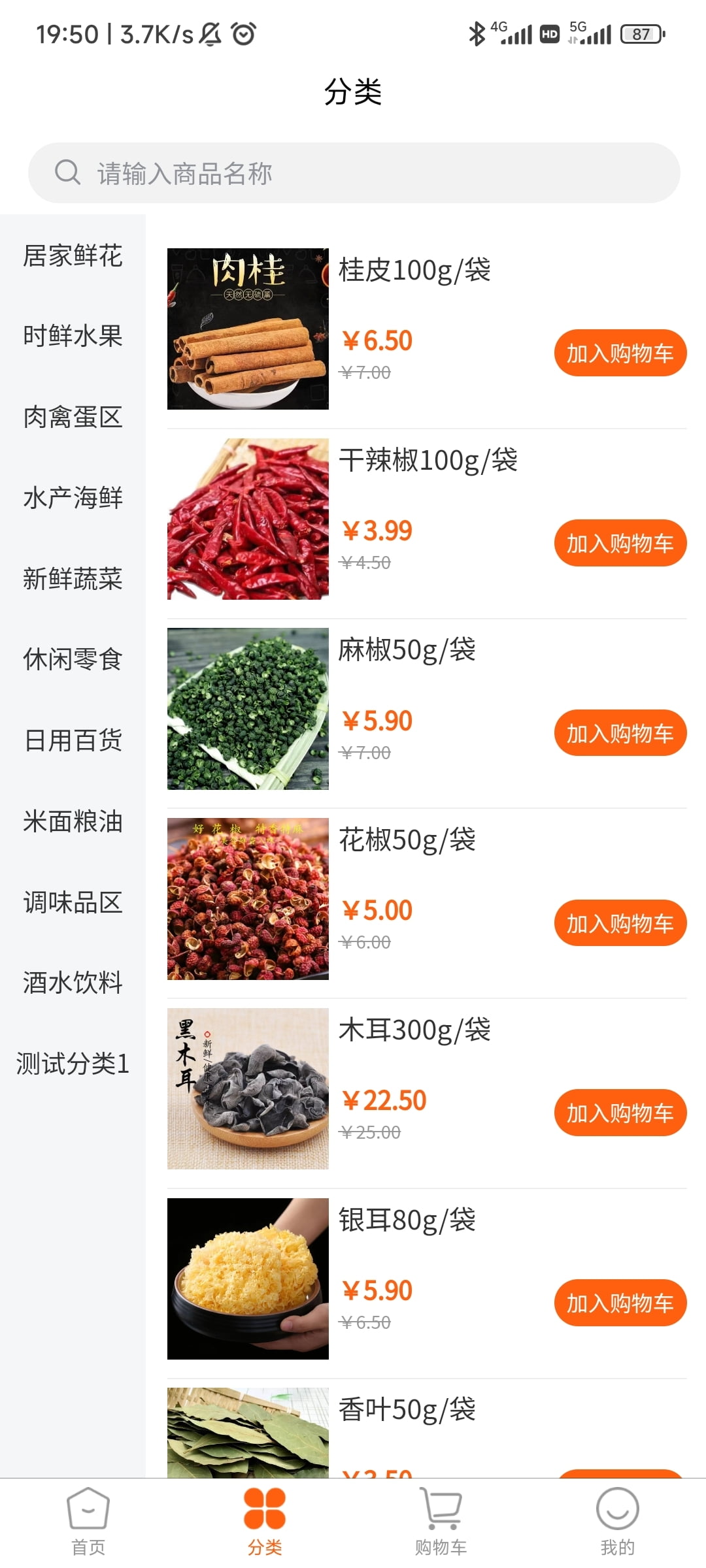Select the 水产海鲜 category
Viewport: 706px width, 1568px height.
[73, 498]
